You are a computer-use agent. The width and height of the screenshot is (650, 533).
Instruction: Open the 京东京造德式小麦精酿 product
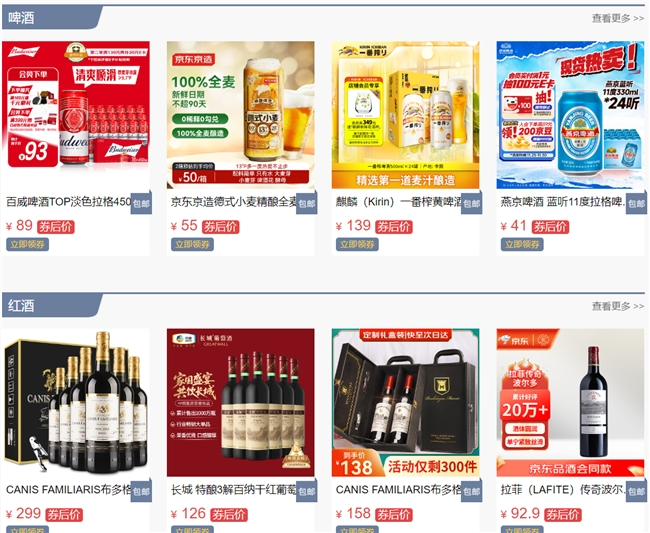(240, 115)
